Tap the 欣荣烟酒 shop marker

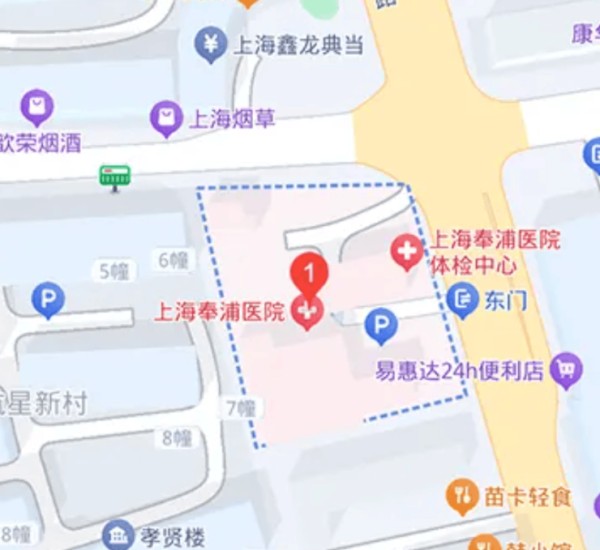[37, 106]
